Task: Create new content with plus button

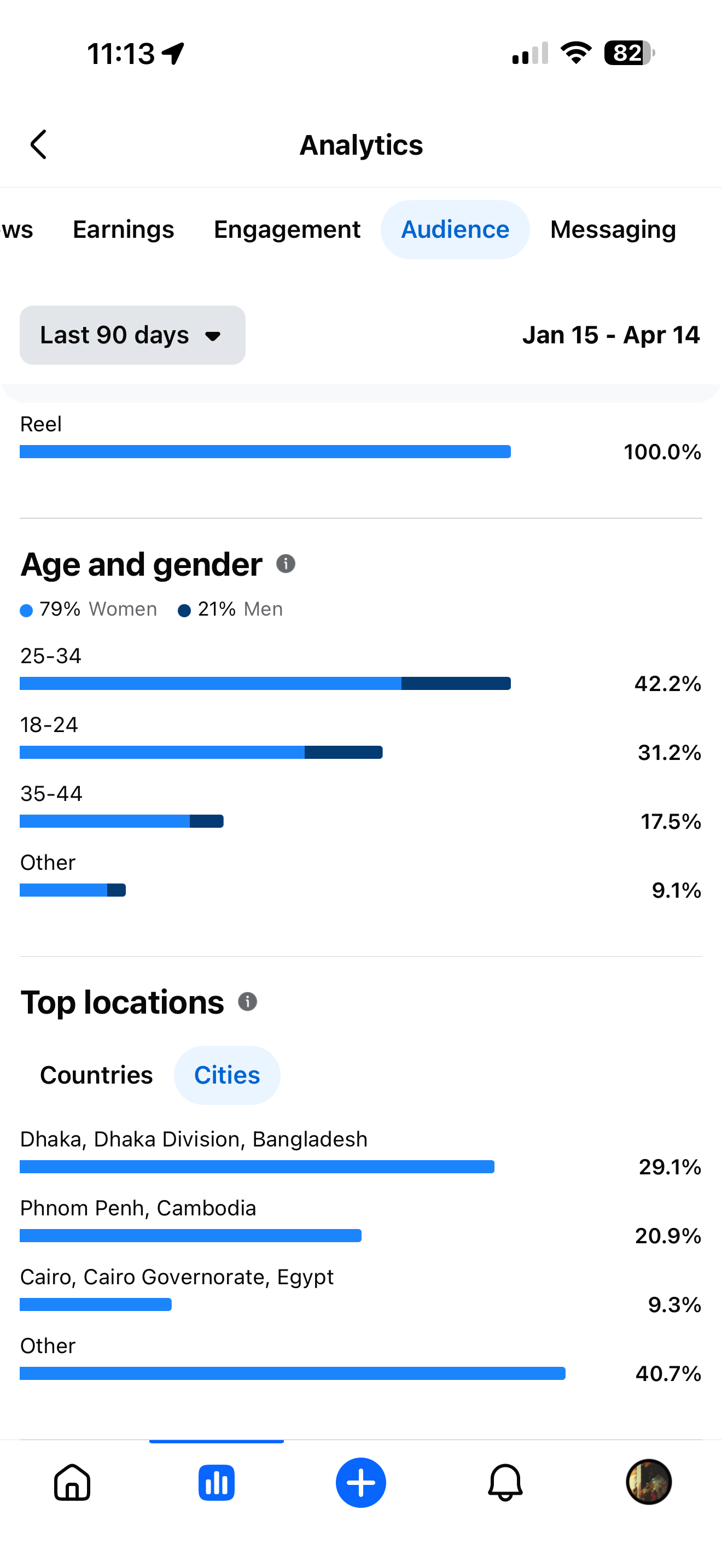Action: 360,1483
